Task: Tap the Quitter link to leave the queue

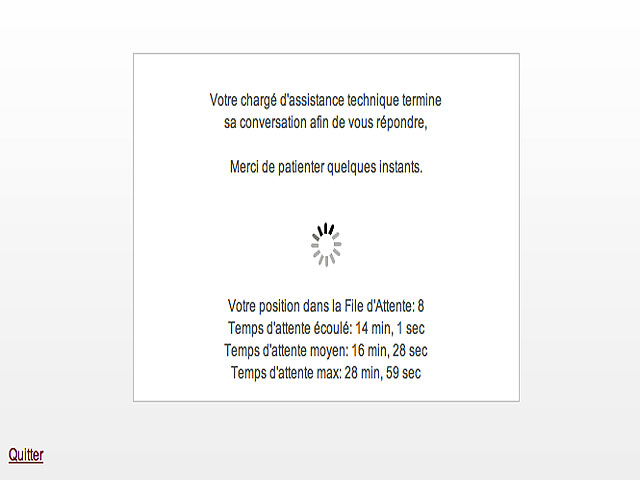Action: 26,454
